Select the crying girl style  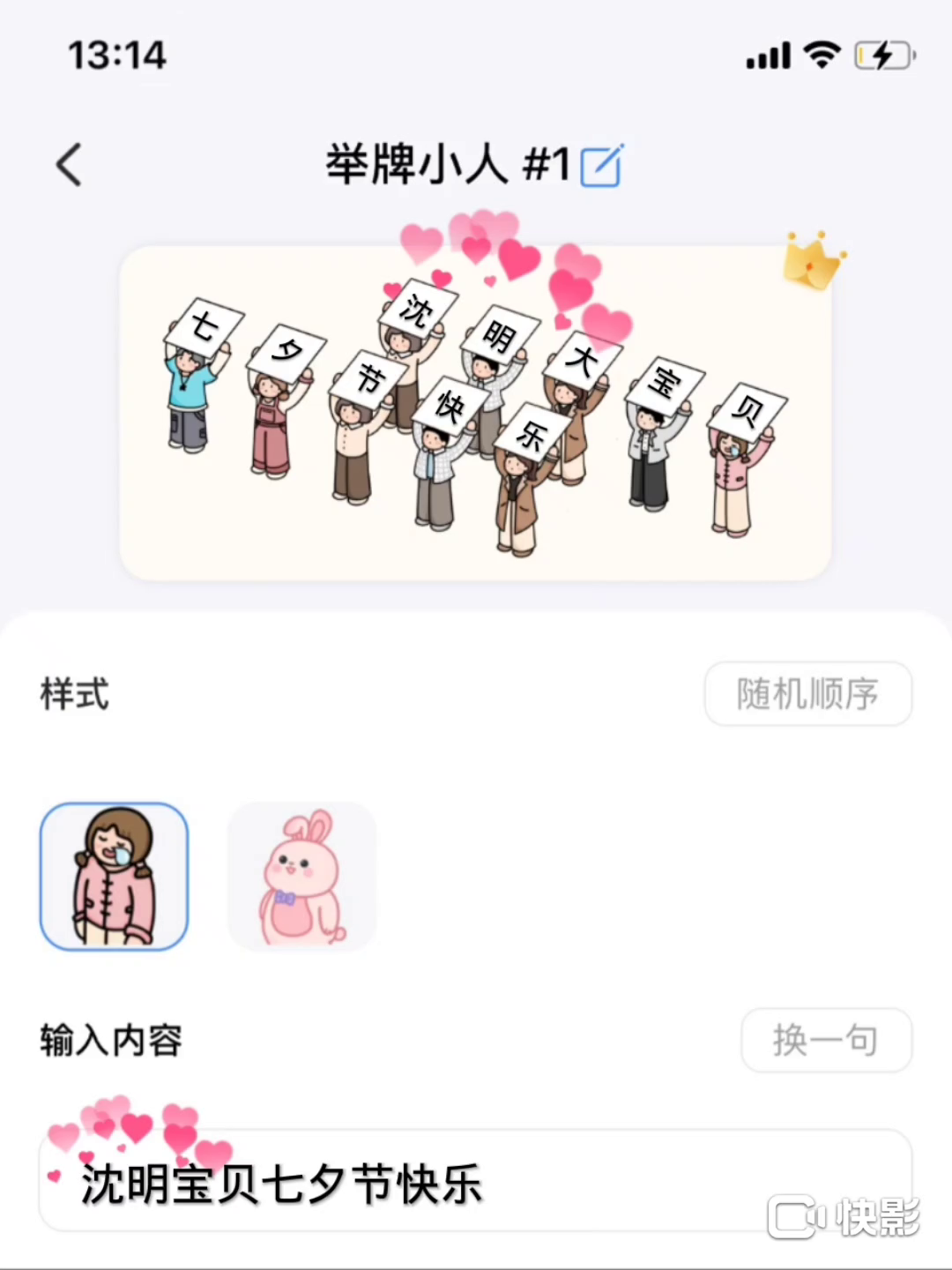click(x=114, y=877)
